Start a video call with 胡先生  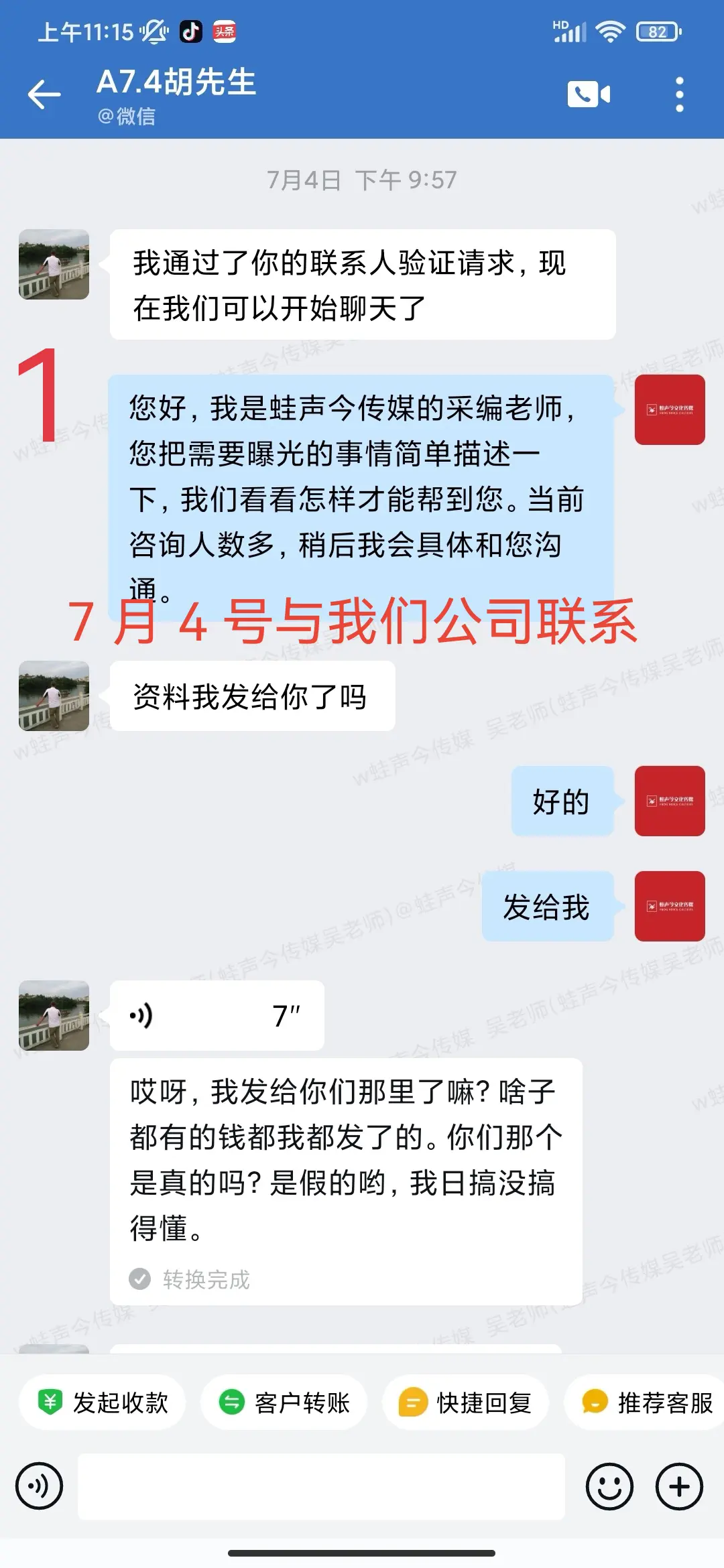(586, 94)
